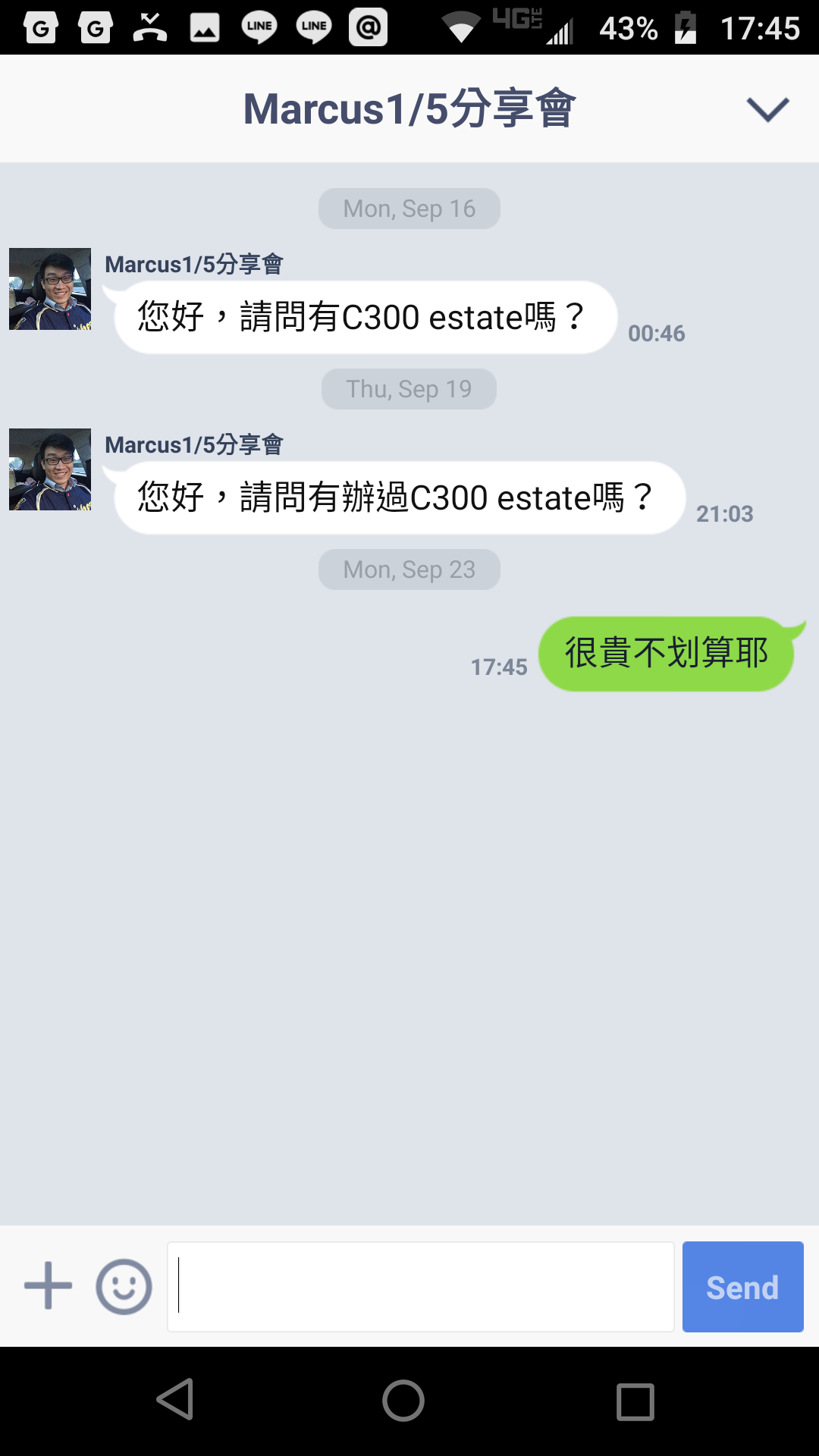Open the emoji sticker picker
The height and width of the screenshot is (1456, 819).
click(x=124, y=1286)
